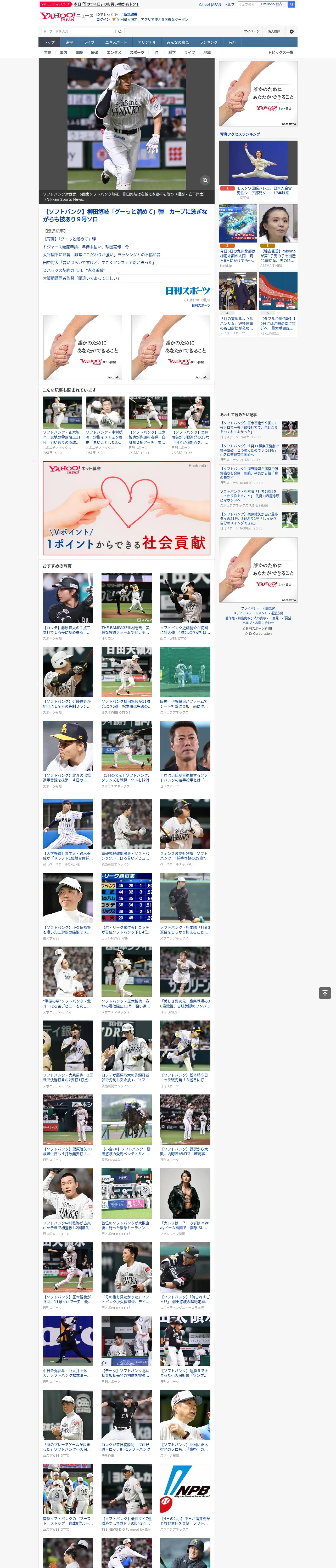The image size is (336, 1568).
Task: Open the settings gear icon
Action: (292, 31)
